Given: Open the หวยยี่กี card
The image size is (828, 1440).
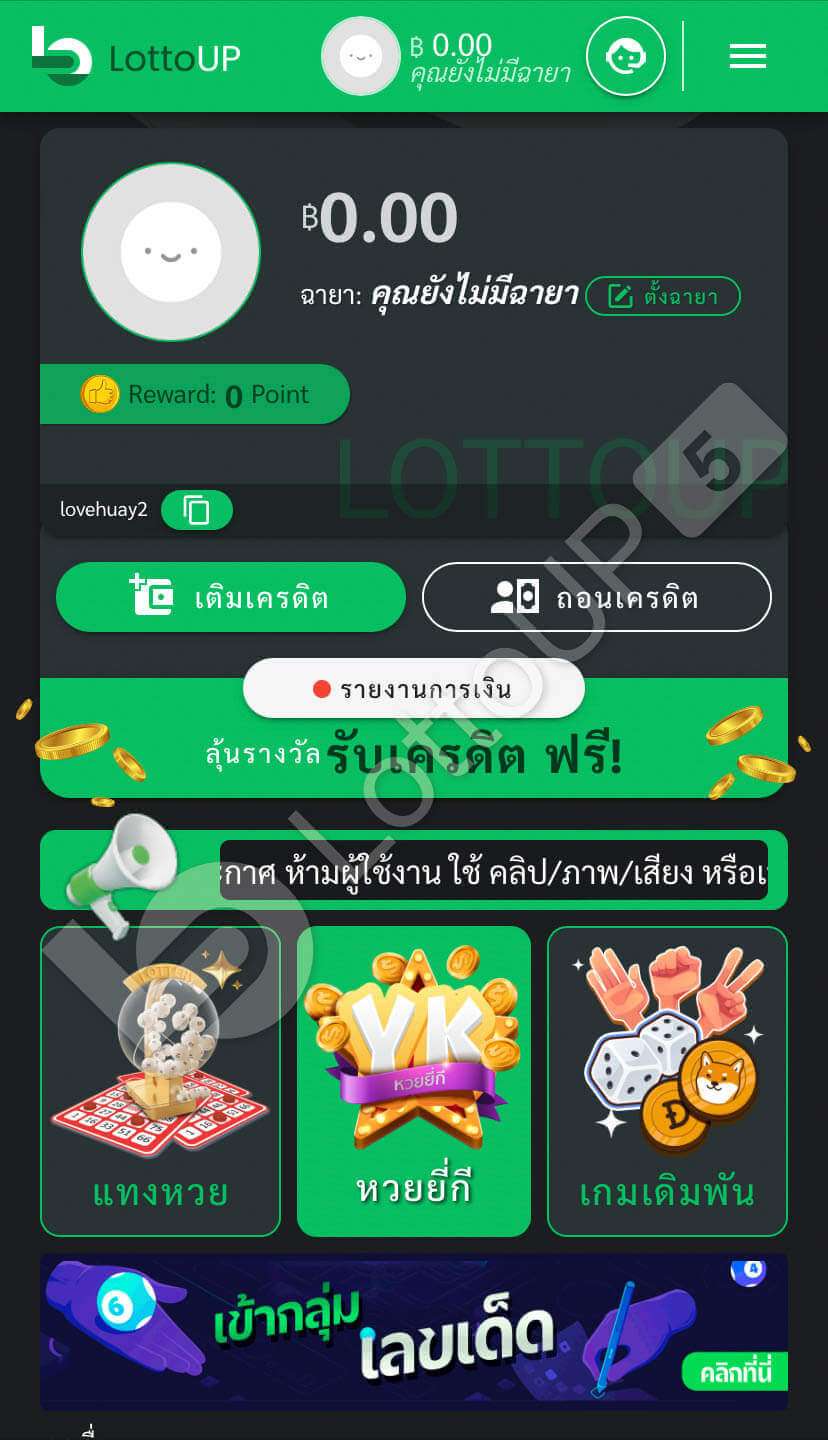Looking at the screenshot, I should [413, 1082].
